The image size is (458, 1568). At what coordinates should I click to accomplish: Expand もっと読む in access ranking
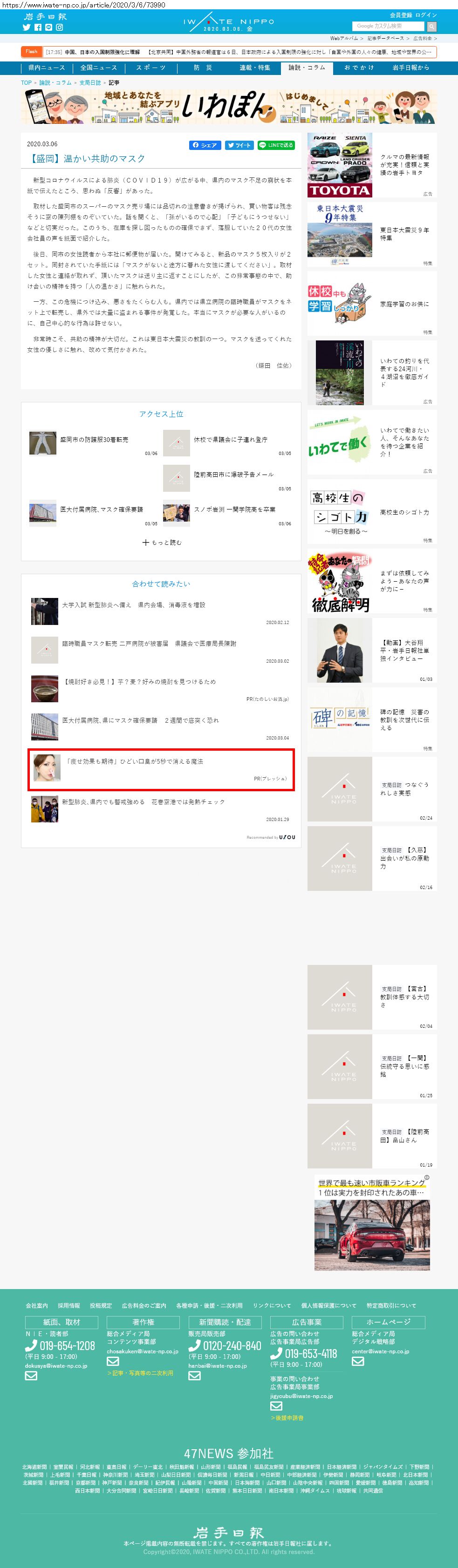[161, 543]
